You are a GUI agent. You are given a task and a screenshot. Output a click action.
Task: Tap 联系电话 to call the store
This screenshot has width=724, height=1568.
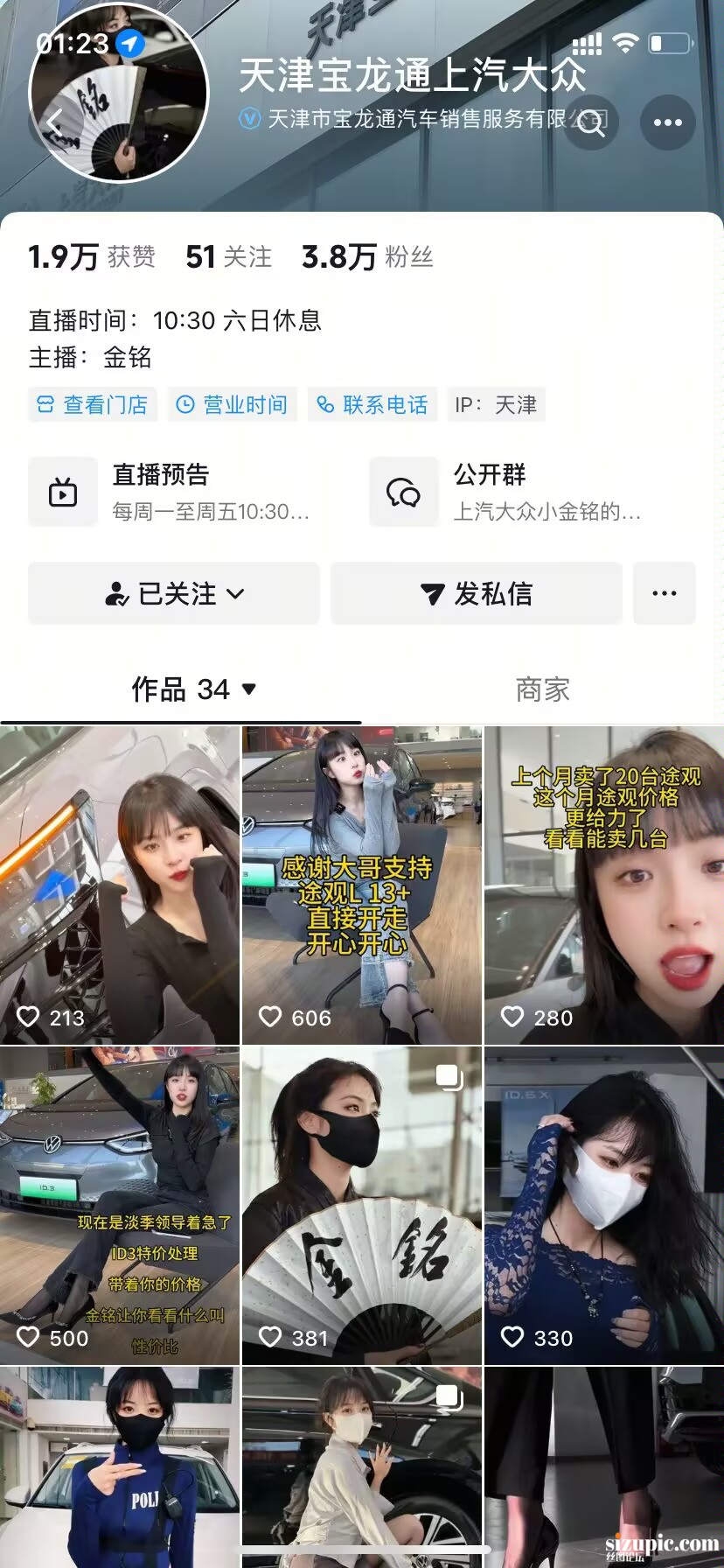point(372,404)
